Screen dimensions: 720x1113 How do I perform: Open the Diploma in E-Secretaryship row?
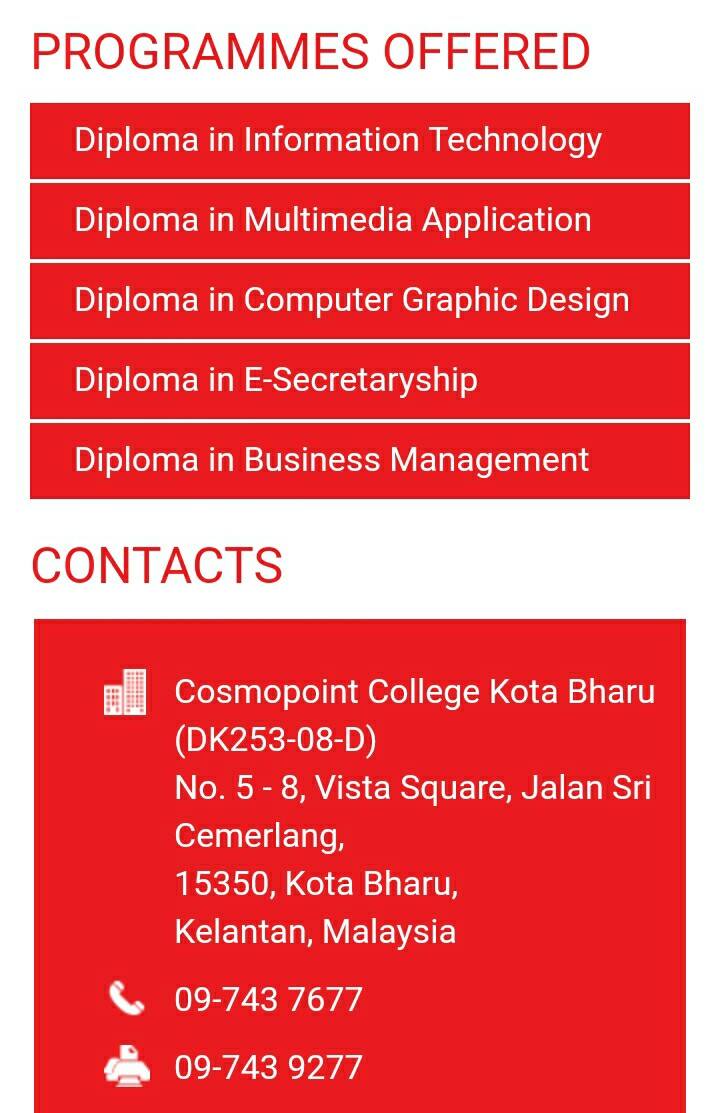[360, 381]
